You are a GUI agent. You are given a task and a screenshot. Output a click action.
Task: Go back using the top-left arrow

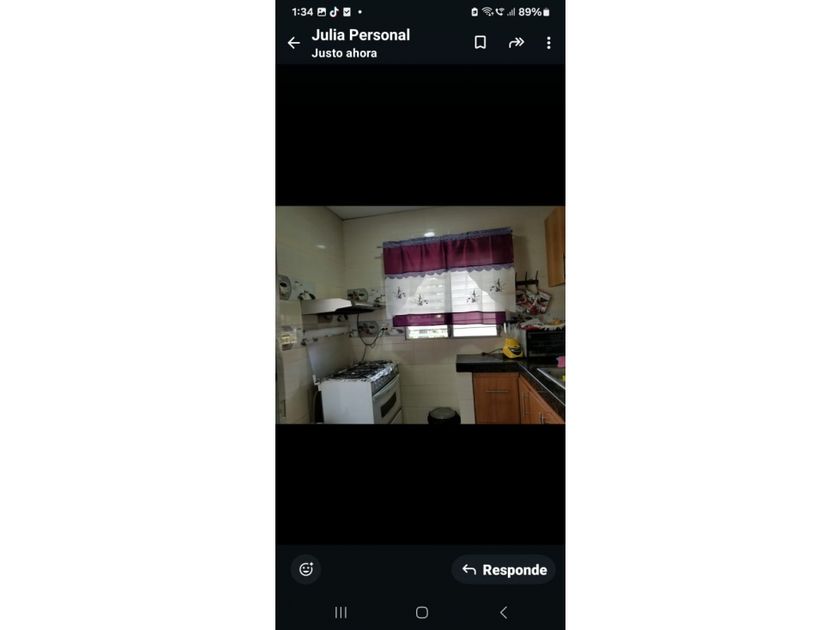click(x=294, y=43)
